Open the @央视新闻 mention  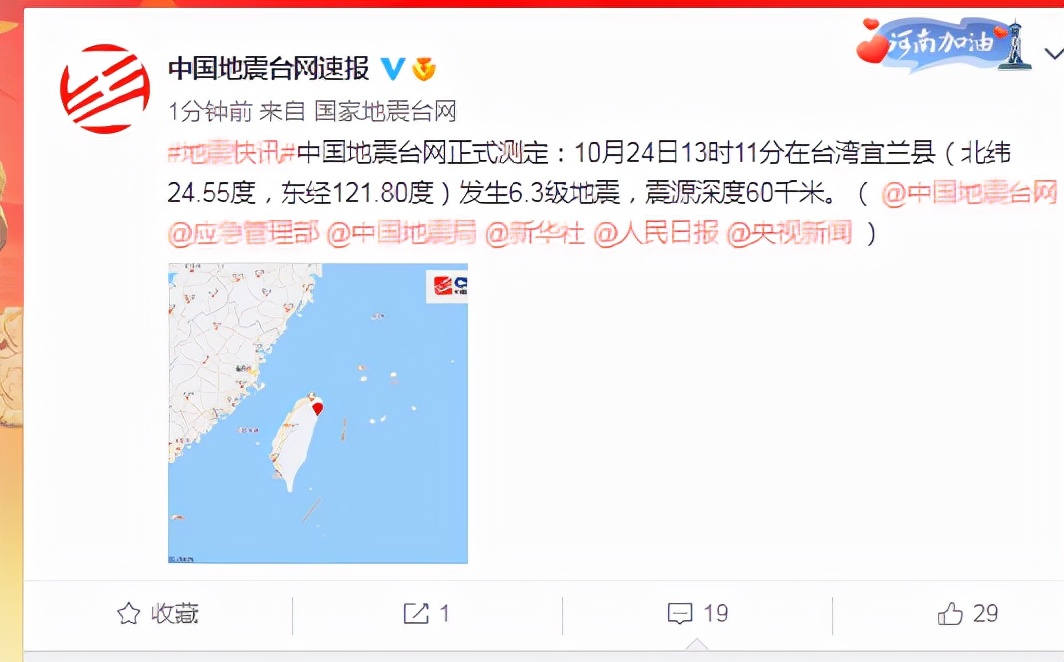[x=789, y=234]
